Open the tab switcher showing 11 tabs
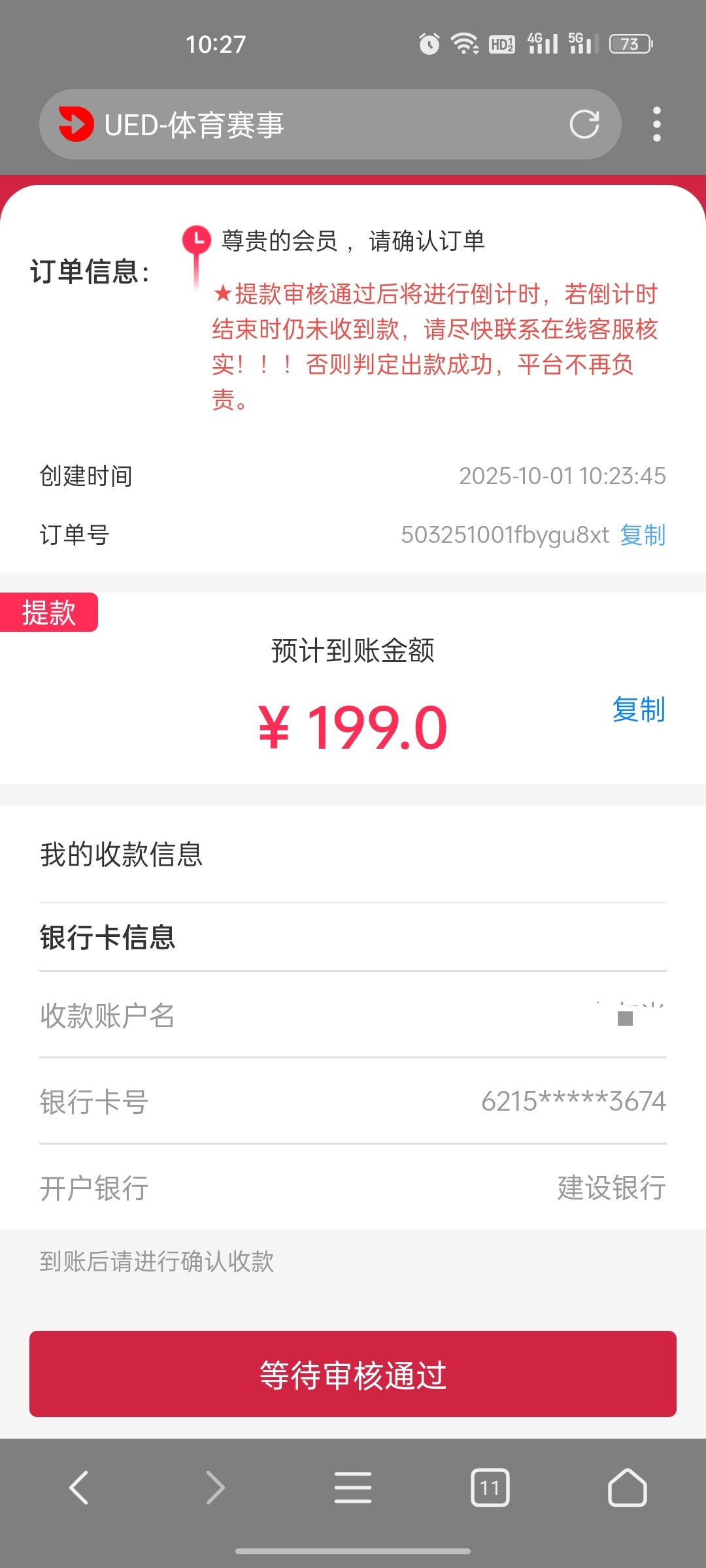This screenshot has width=706, height=1568. click(490, 1488)
